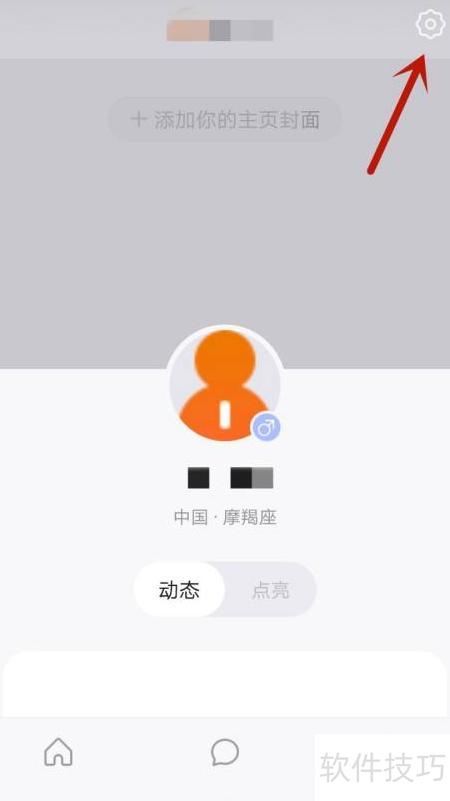Image resolution: width=450 pixels, height=801 pixels.
Task: Open the orange profile avatar
Action: [x=225, y=385]
